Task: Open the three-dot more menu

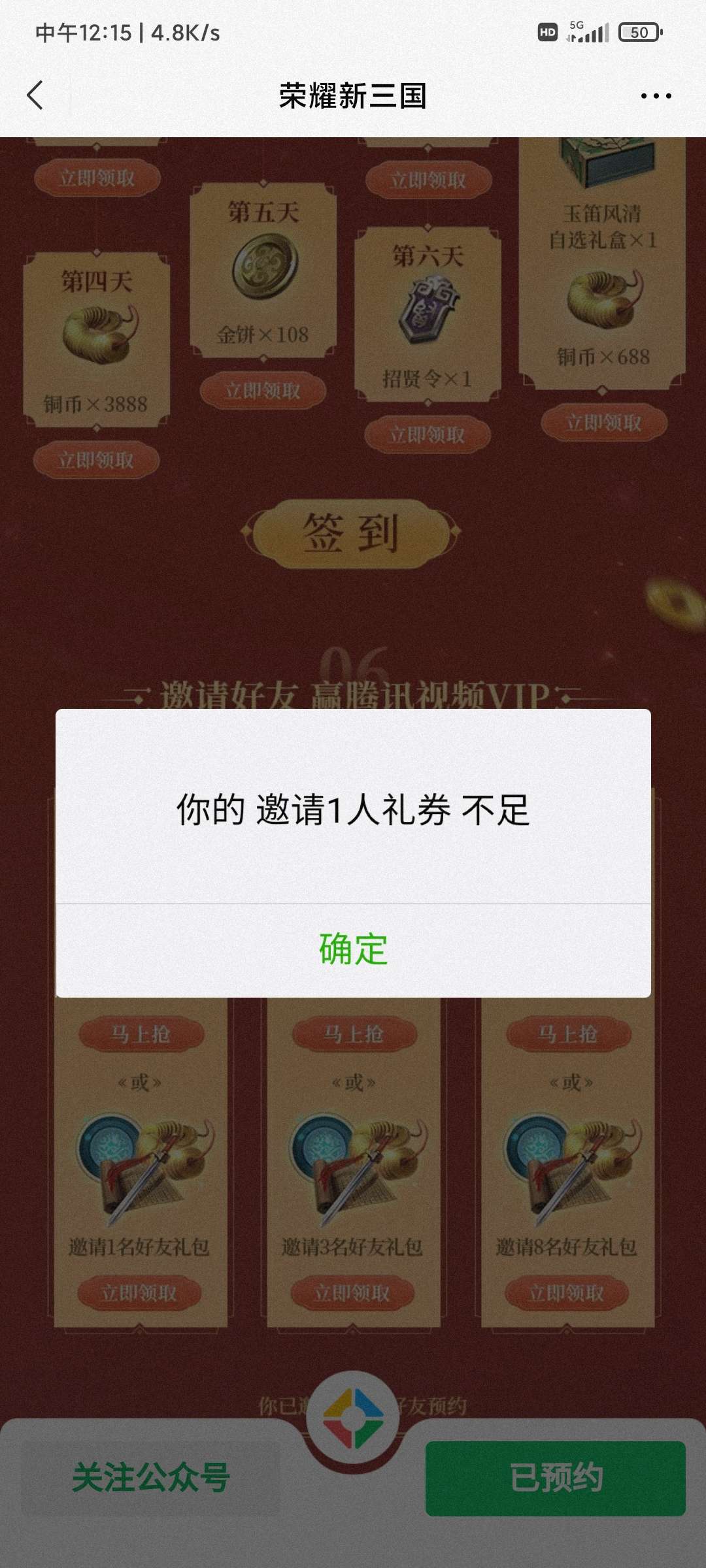Action: [656, 96]
